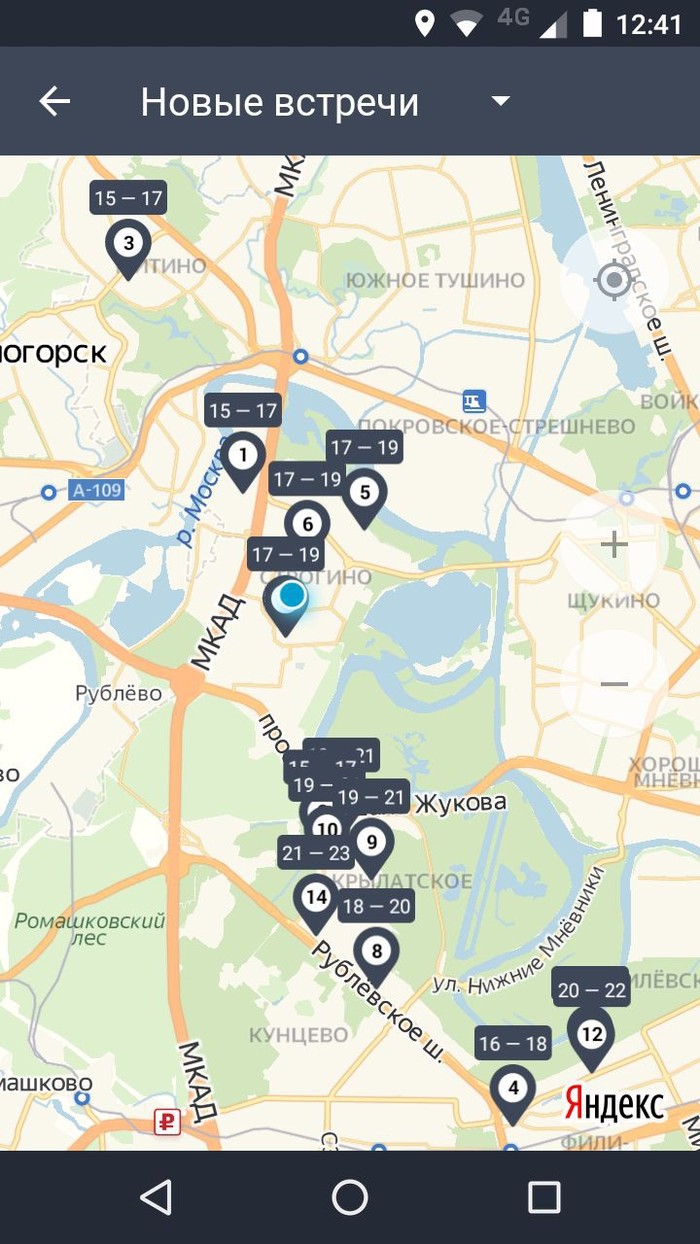Screen dimensions: 700x1244
Task: Select map marker number 1
Action: pos(242,456)
